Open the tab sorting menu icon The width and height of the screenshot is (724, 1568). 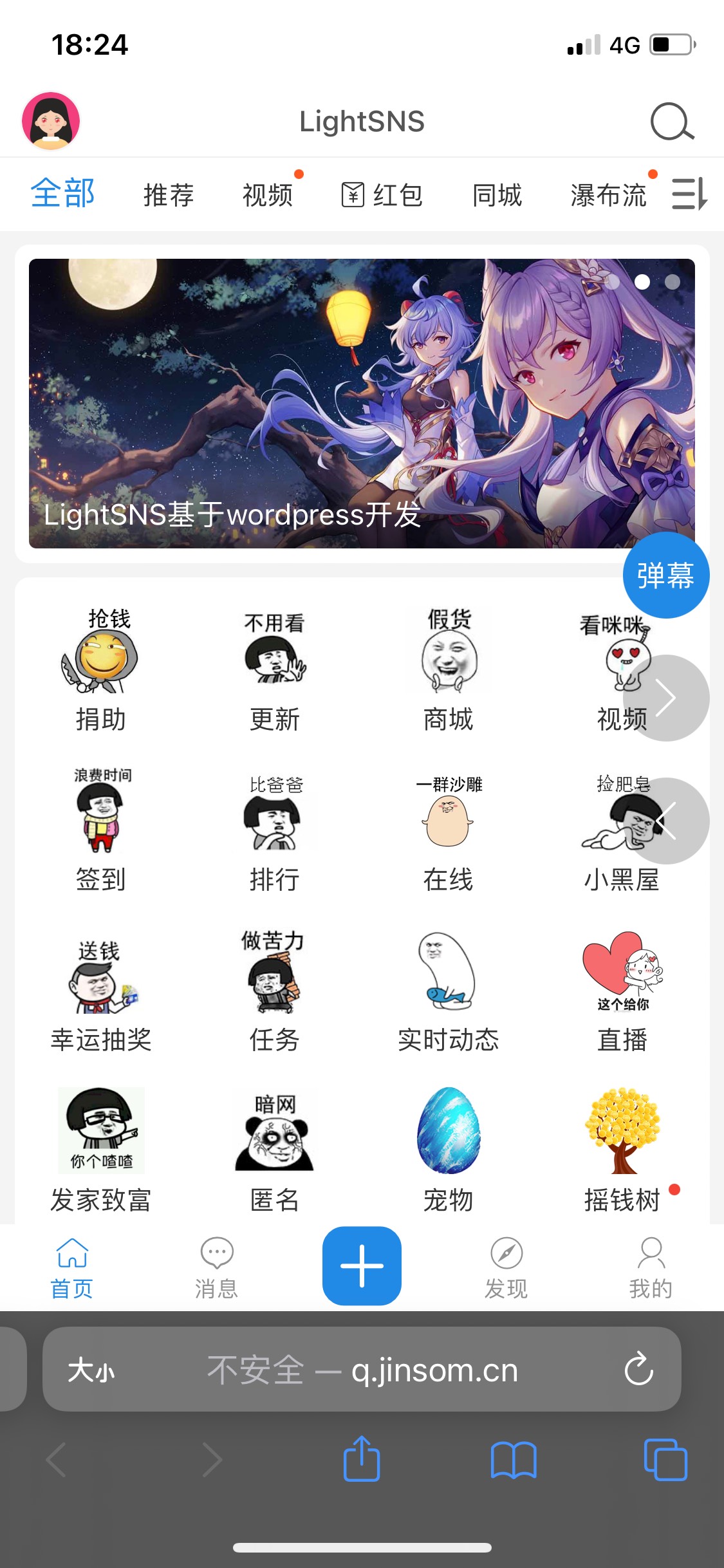tap(689, 194)
